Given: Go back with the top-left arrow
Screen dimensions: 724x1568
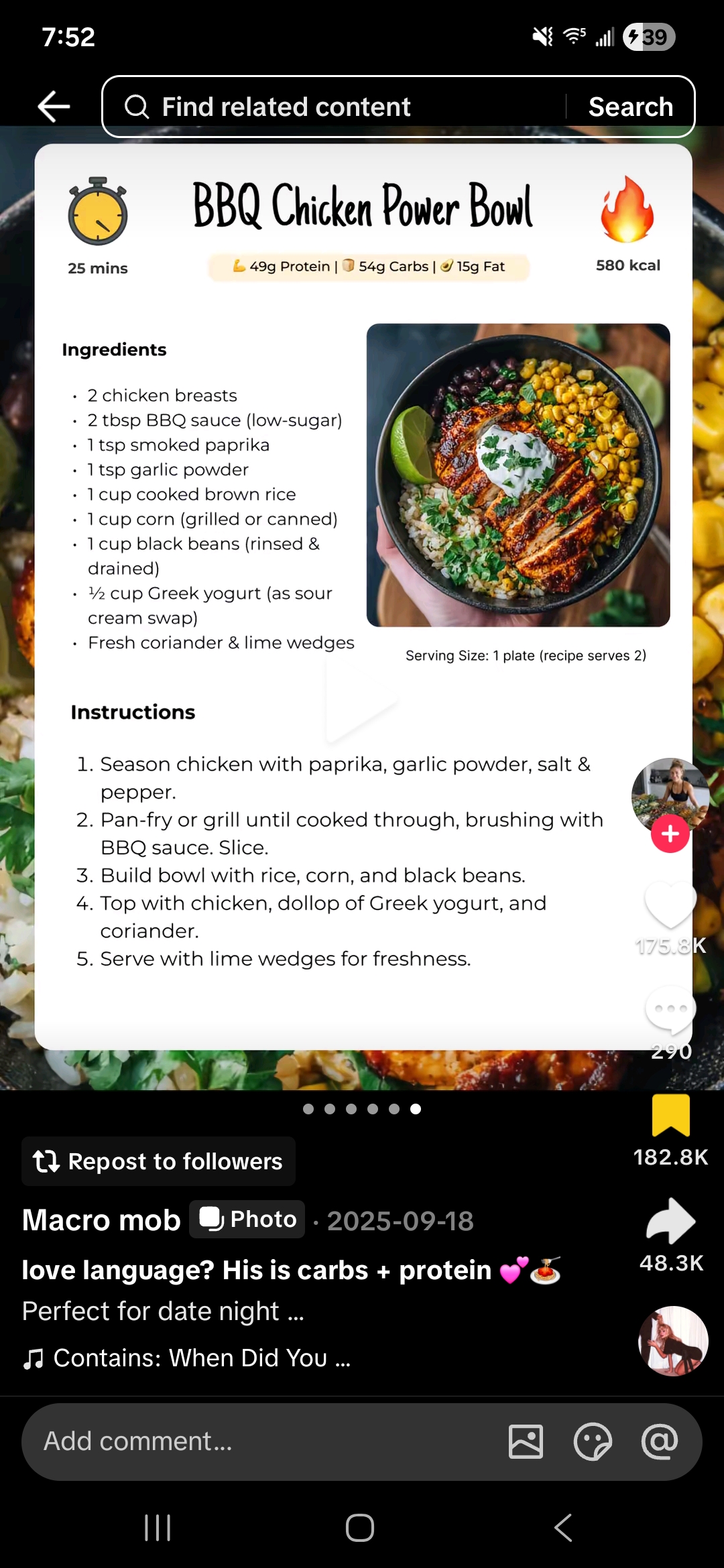Looking at the screenshot, I should (54, 107).
